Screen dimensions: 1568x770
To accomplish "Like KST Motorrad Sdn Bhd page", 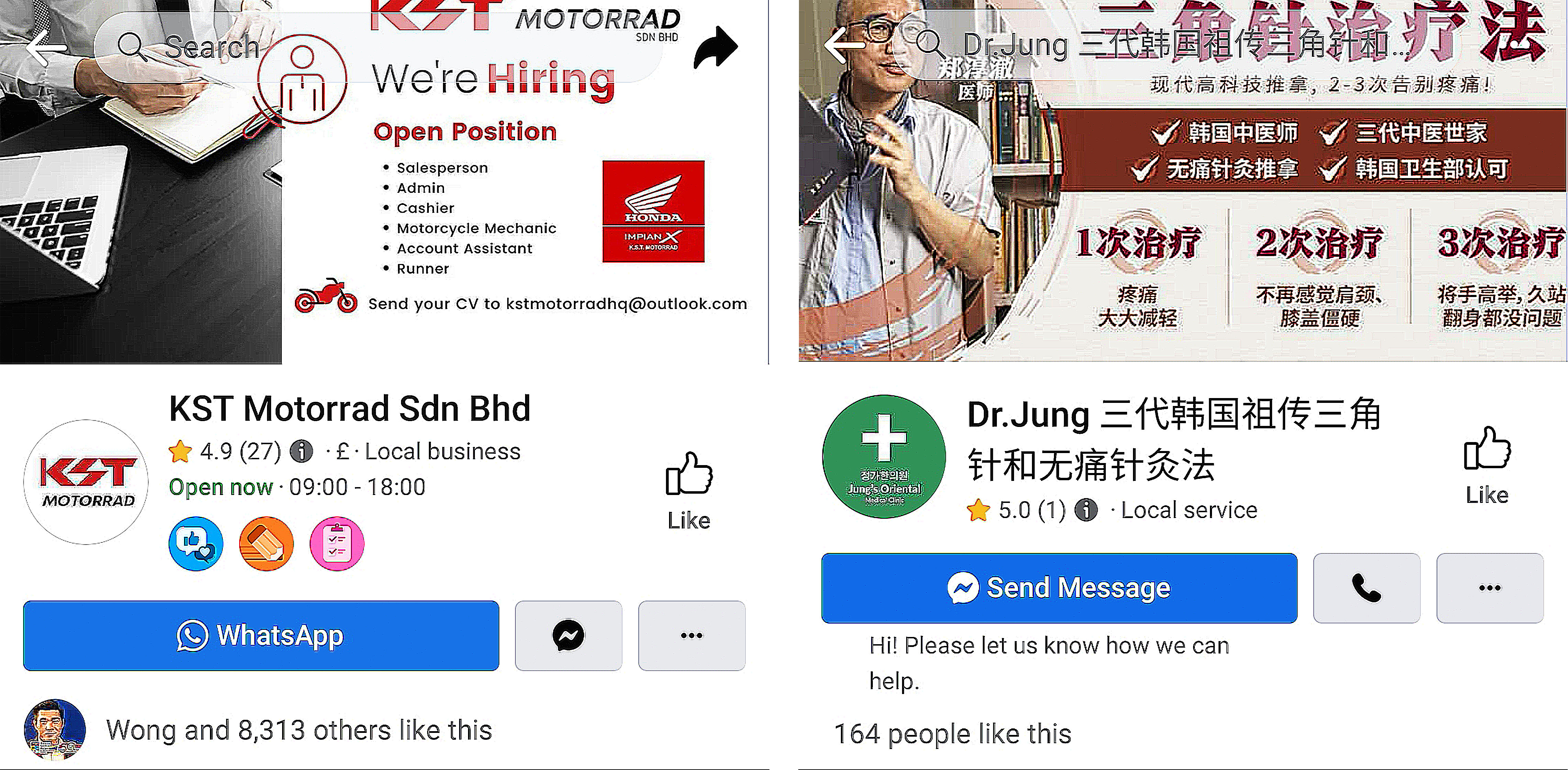I will [688, 491].
